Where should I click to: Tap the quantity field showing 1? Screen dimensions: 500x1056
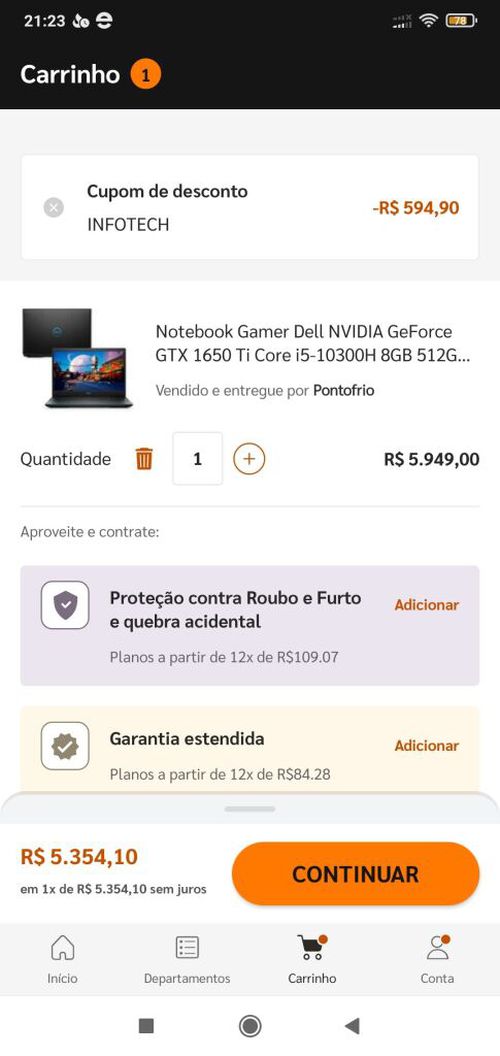[x=197, y=459]
